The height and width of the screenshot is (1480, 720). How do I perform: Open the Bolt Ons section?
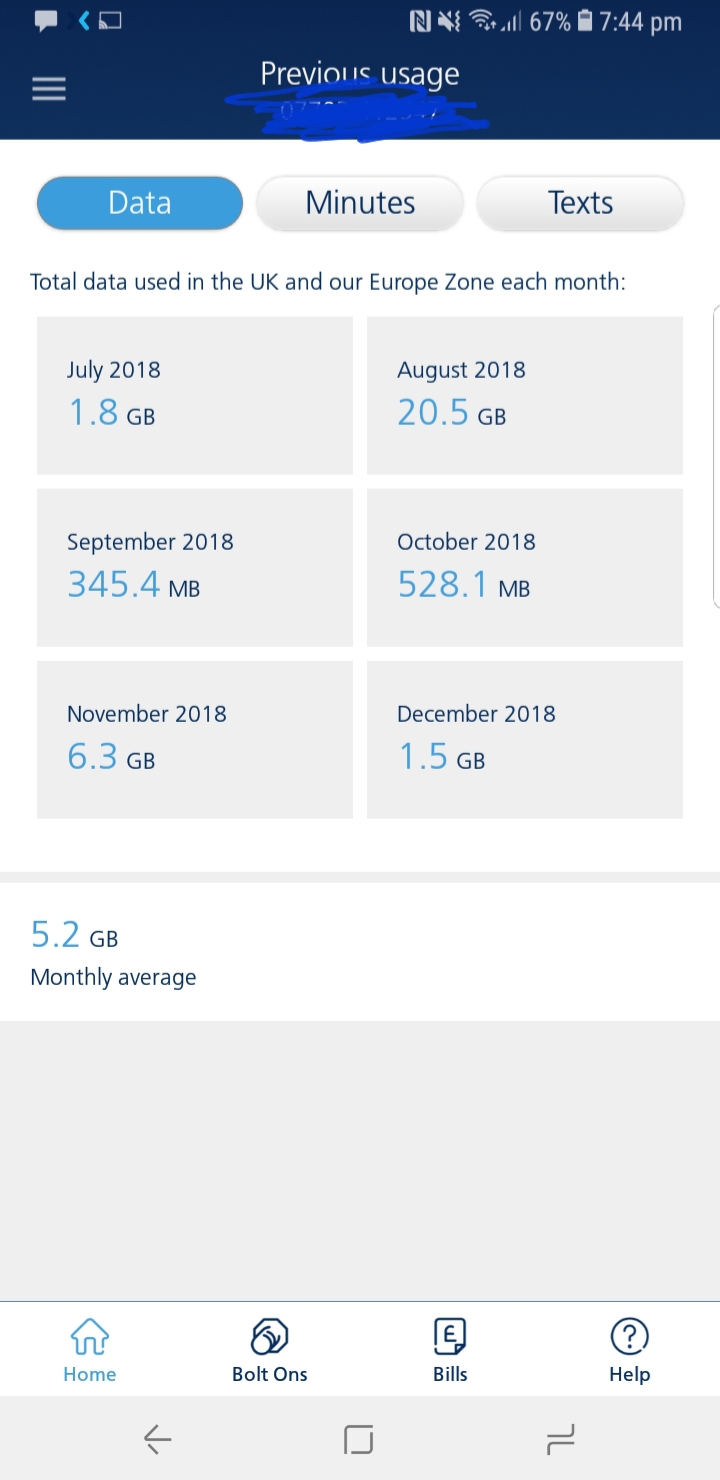(270, 1349)
